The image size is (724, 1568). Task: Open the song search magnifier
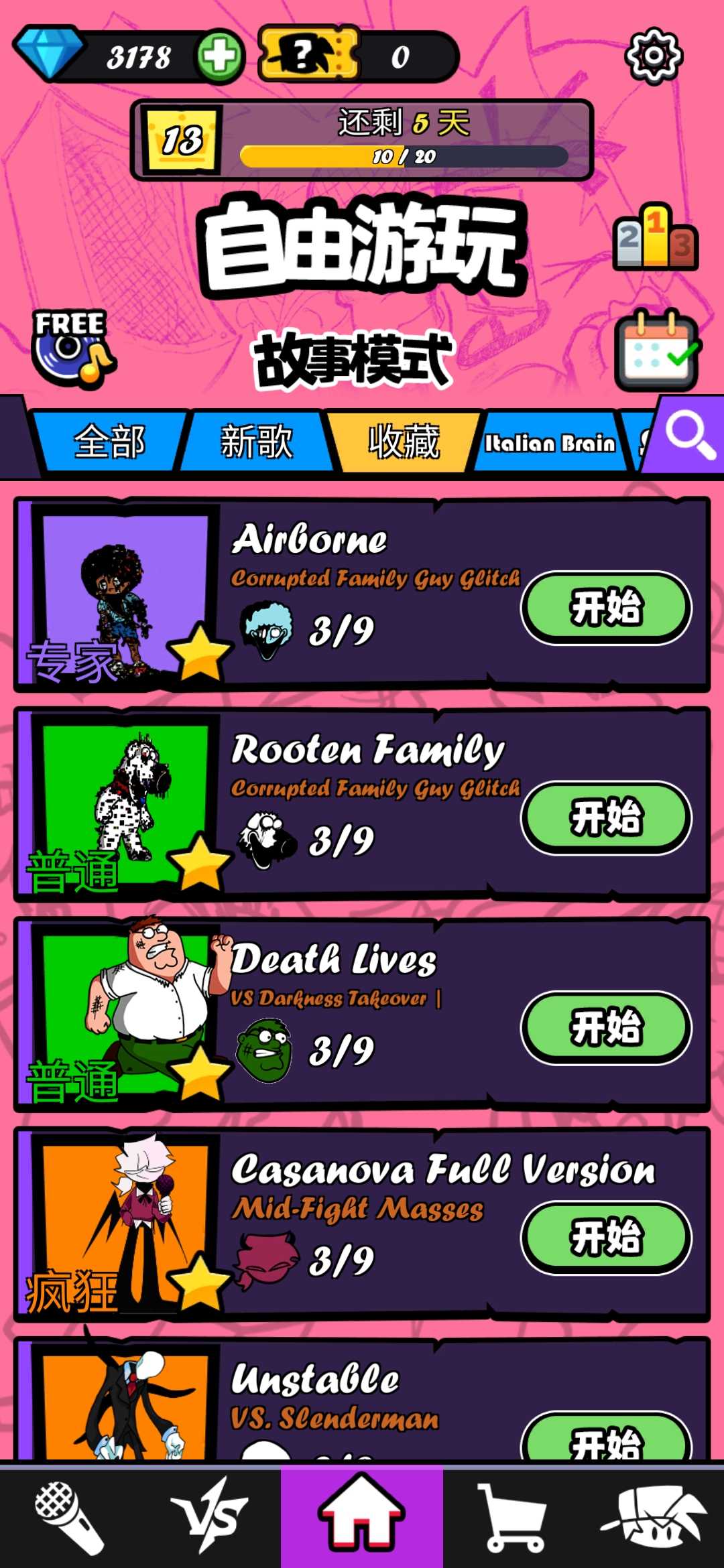pos(689,436)
